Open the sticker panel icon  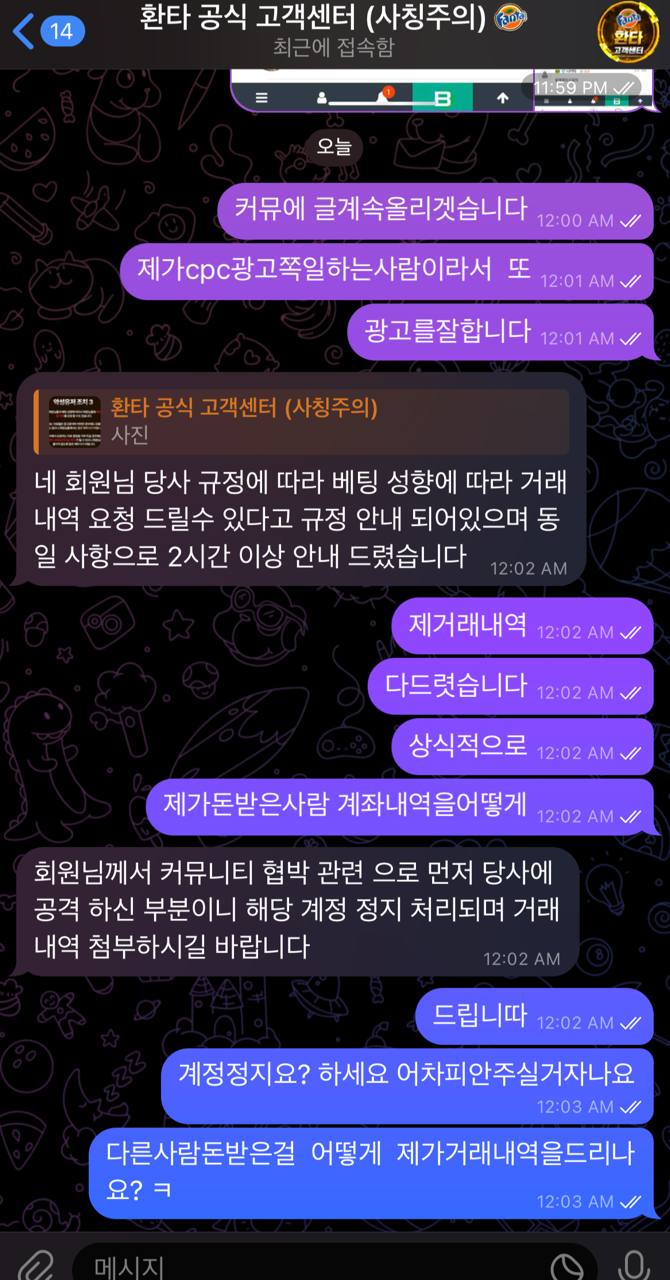[x=570, y=1265]
